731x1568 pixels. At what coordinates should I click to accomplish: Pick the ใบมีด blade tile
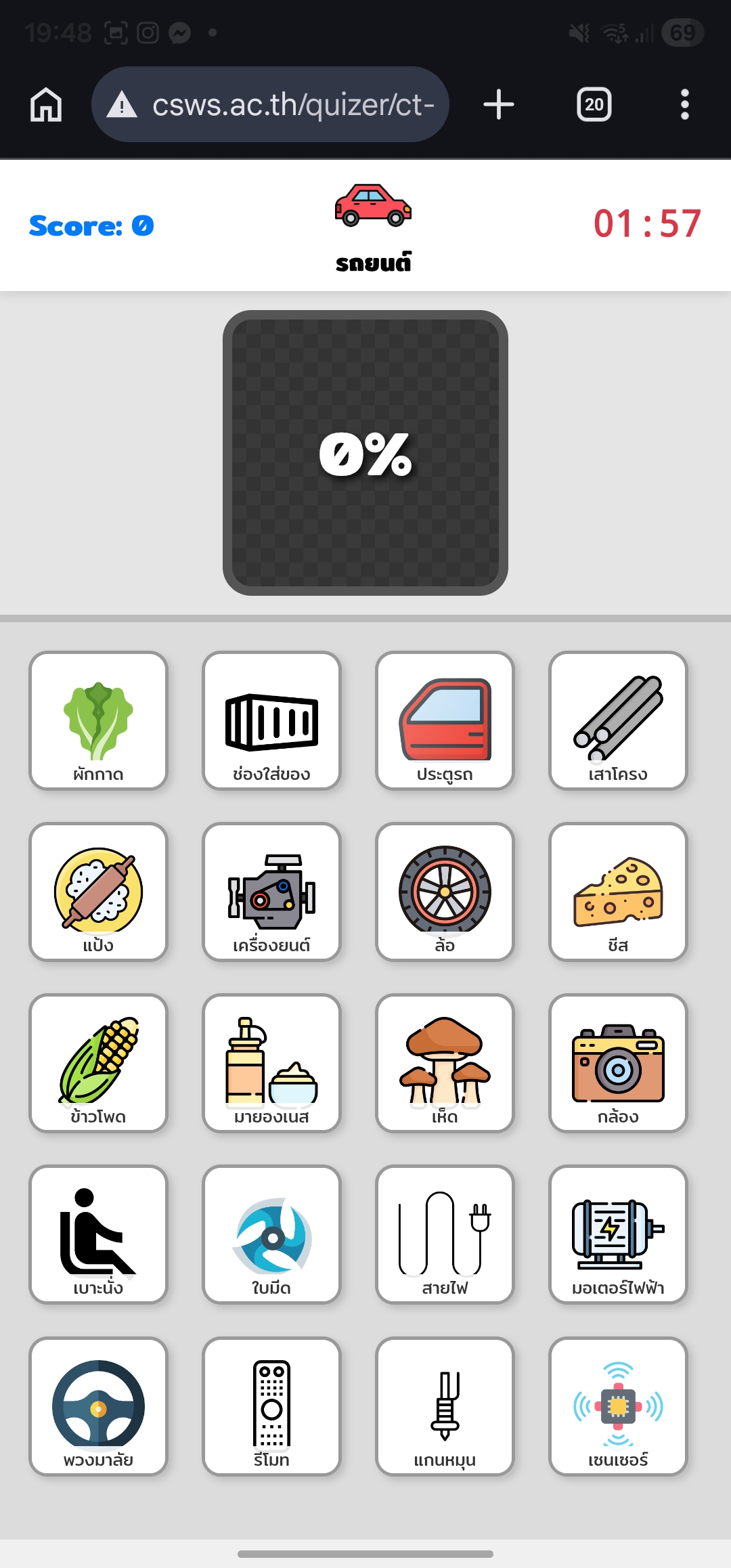tap(271, 1235)
